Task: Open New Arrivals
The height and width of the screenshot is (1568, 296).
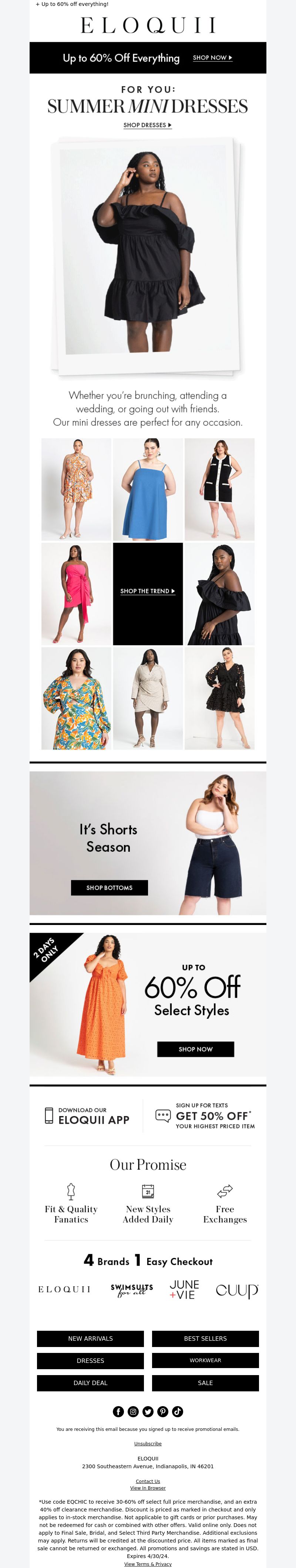Action: coord(90,1339)
